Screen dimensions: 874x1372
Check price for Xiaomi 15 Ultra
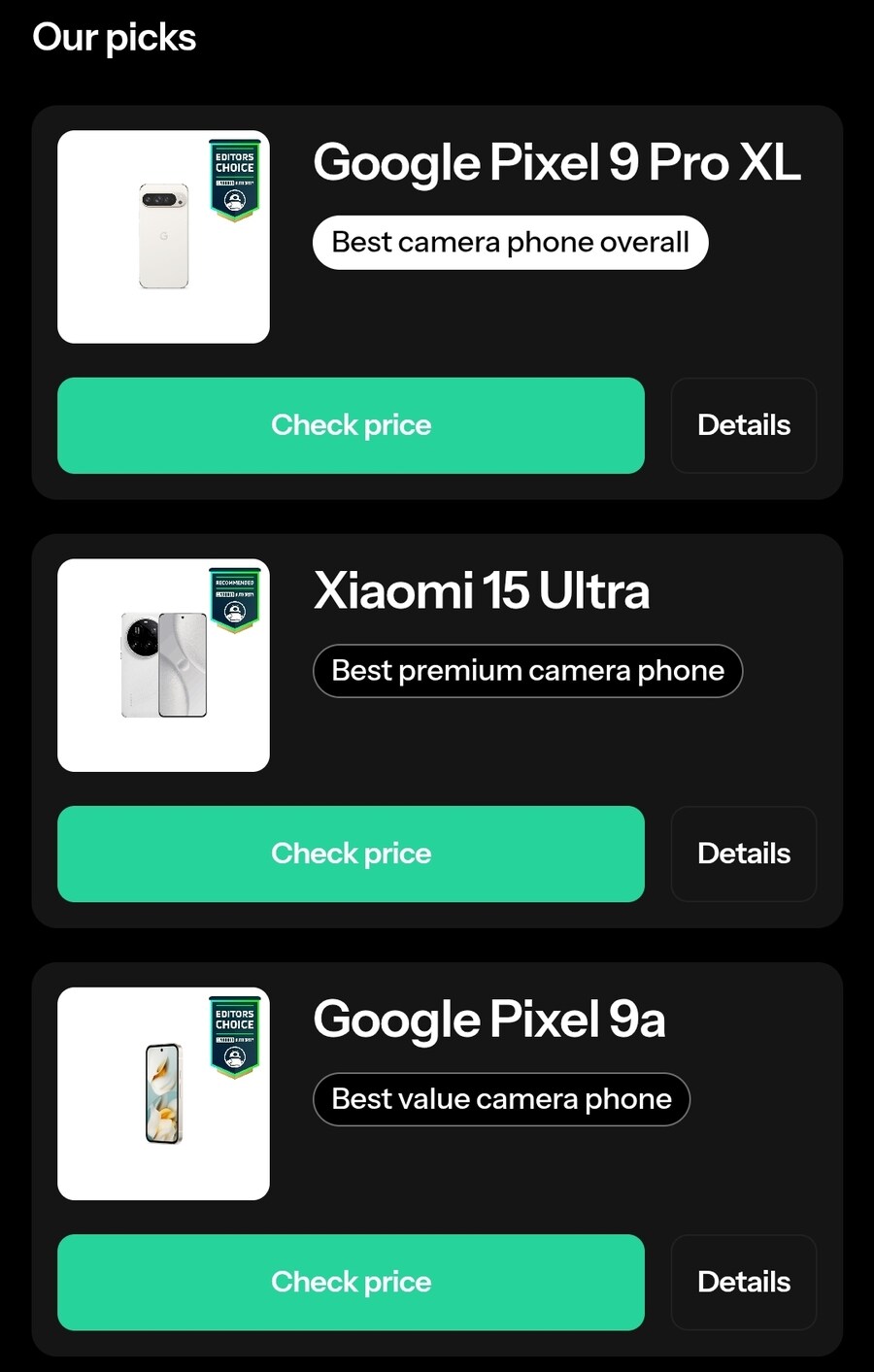[x=351, y=853]
